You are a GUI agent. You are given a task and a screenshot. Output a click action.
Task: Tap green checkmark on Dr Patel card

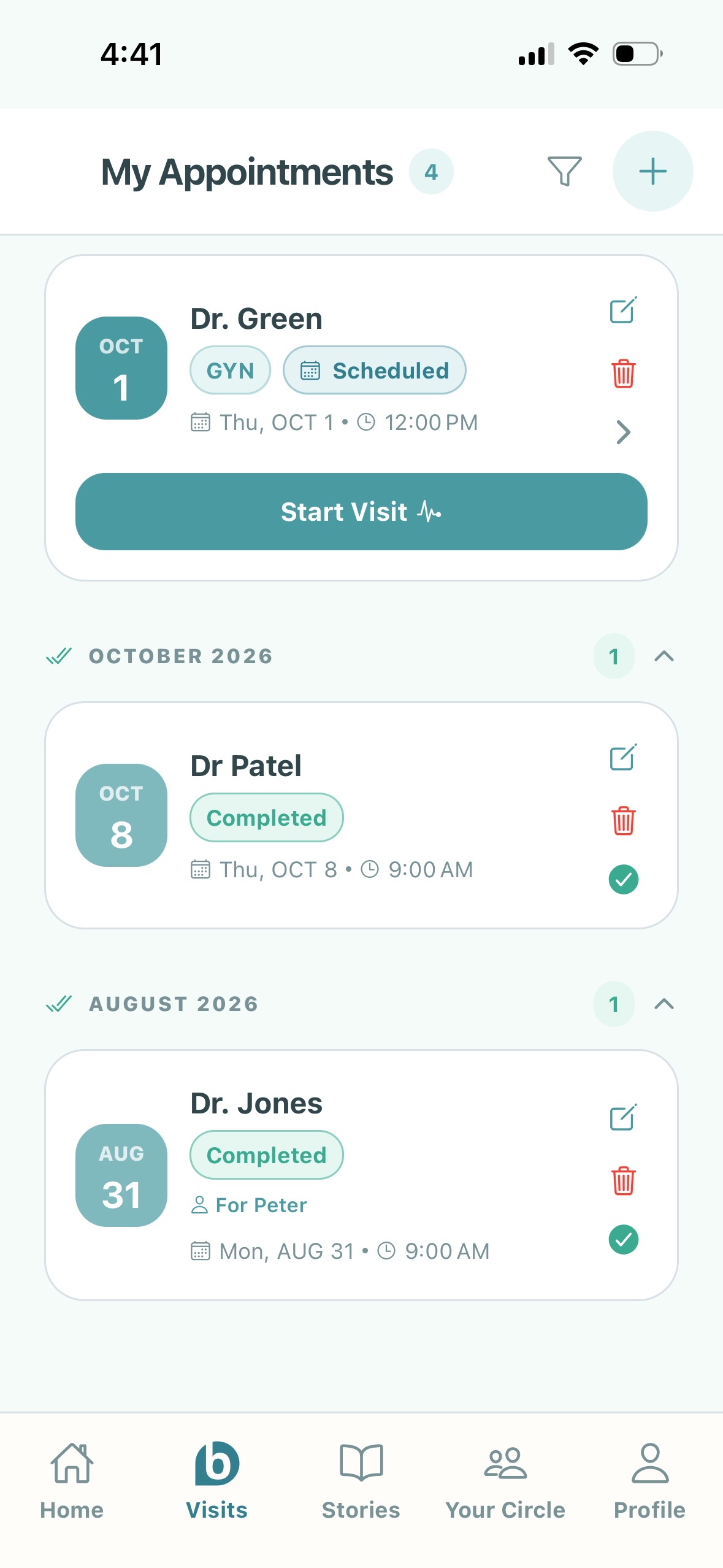(623, 880)
